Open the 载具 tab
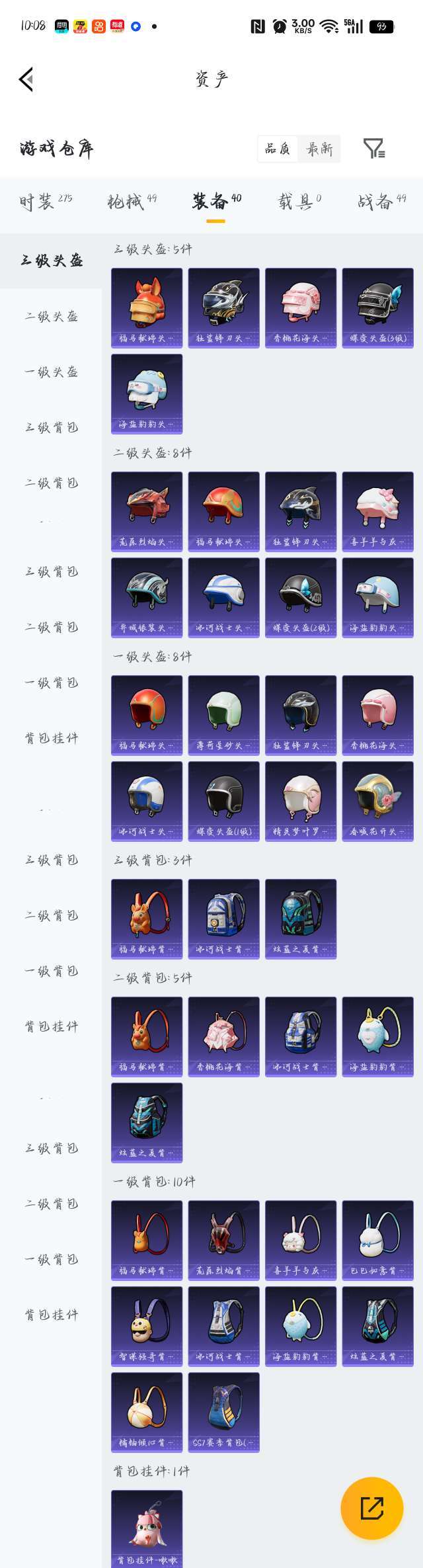 [x=299, y=202]
